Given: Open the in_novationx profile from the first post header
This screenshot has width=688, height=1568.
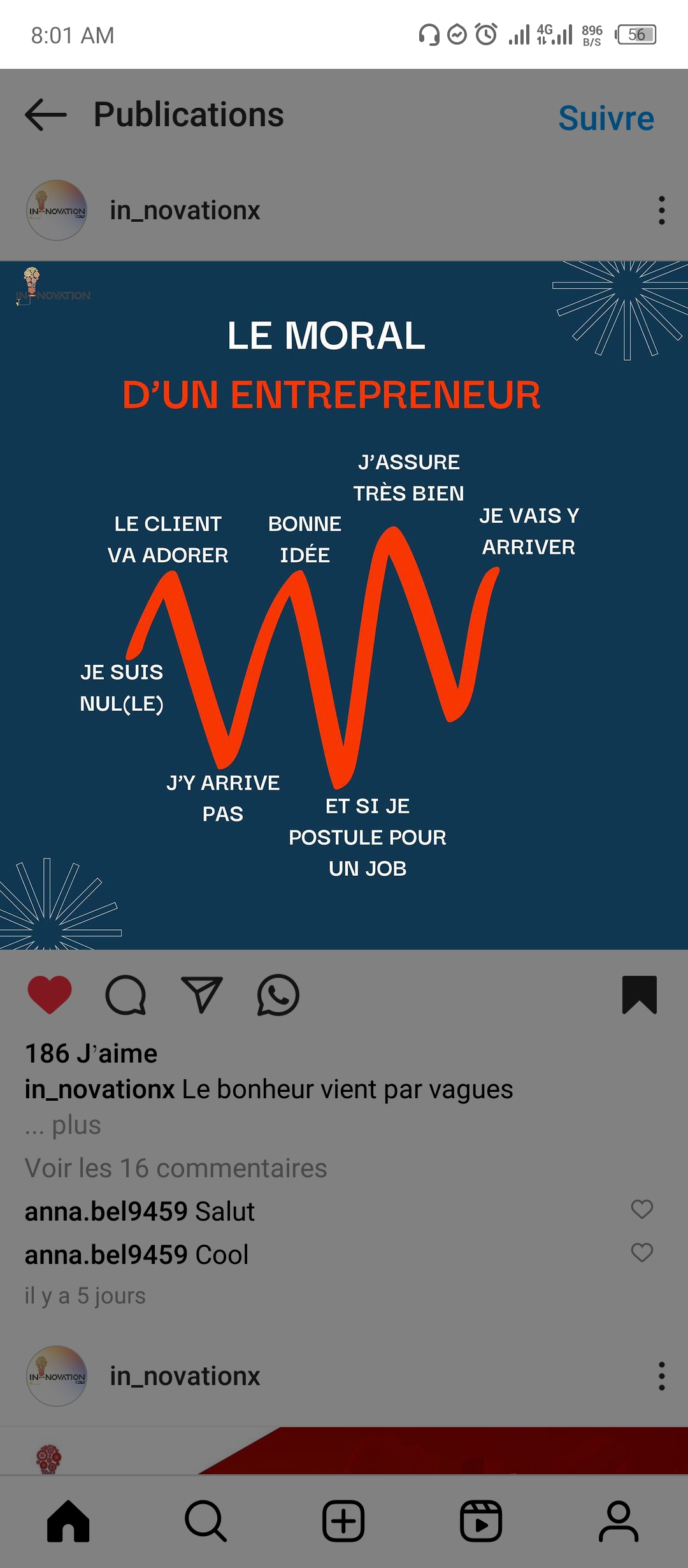Looking at the screenshot, I should click(x=185, y=210).
